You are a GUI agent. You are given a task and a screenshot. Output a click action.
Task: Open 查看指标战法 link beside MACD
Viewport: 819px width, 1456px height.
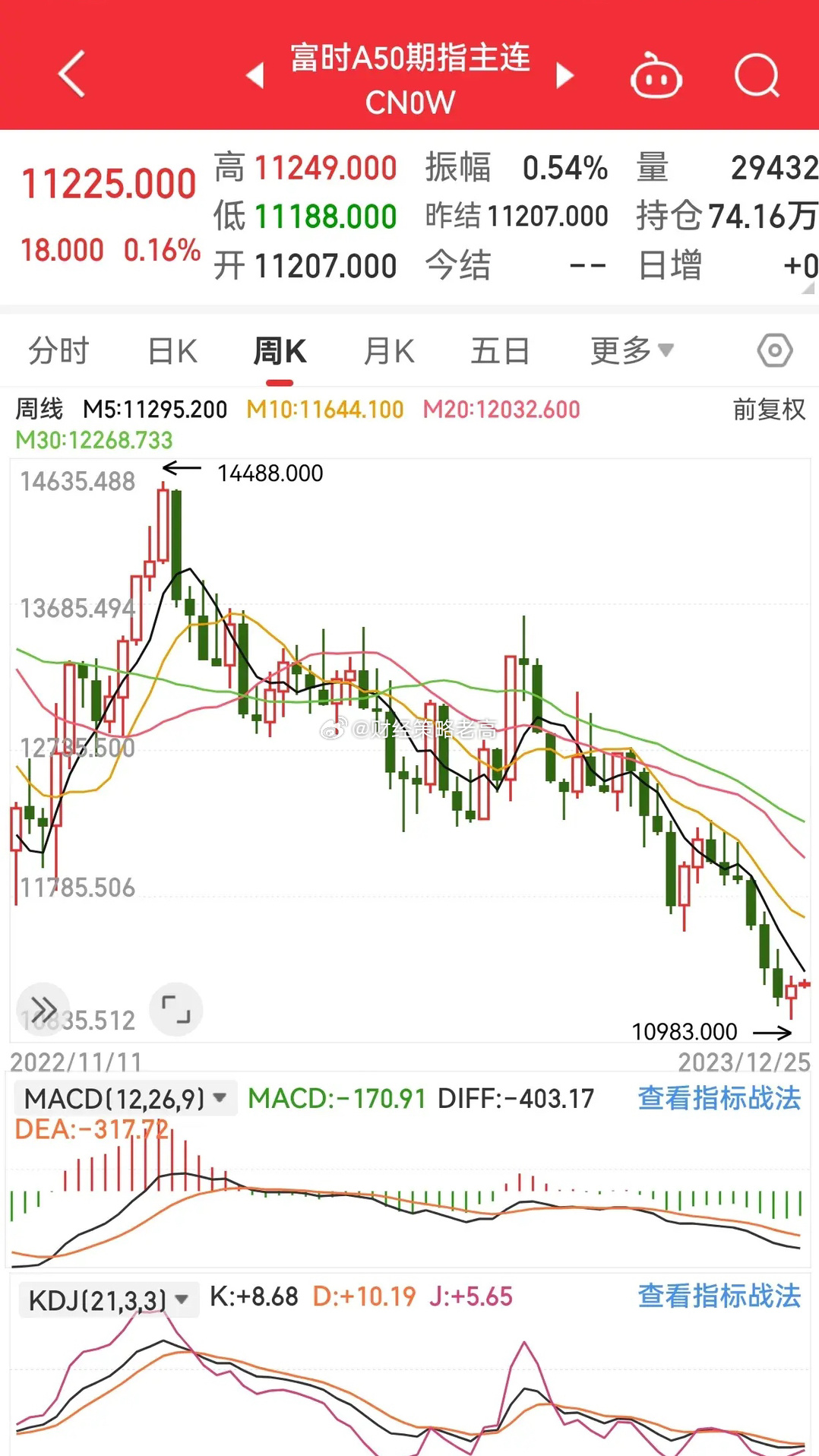pyautogui.click(x=719, y=1098)
